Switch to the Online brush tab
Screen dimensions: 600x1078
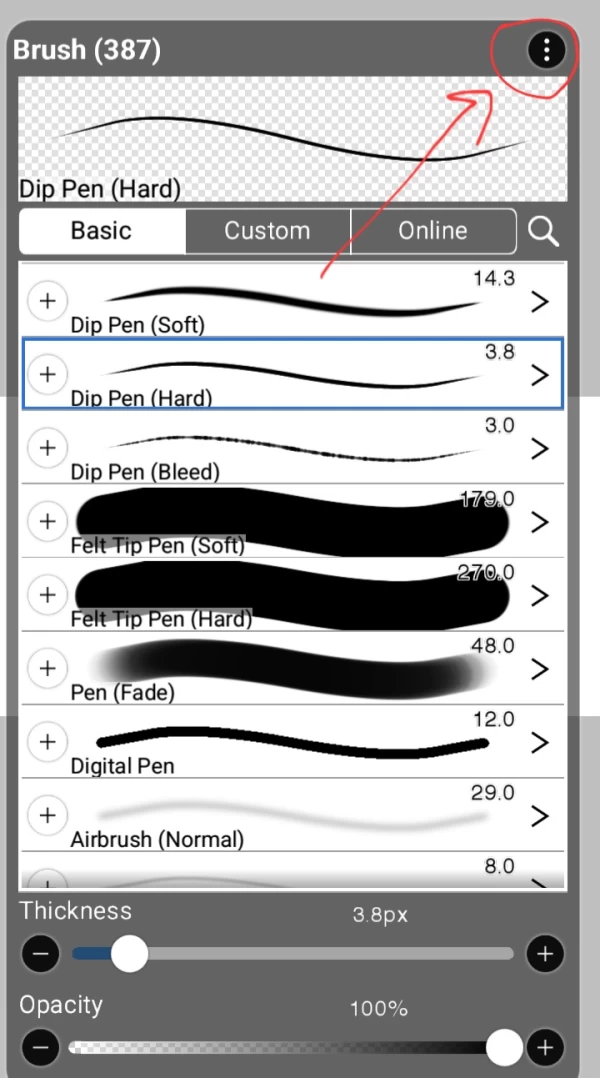[x=432, y=231]
